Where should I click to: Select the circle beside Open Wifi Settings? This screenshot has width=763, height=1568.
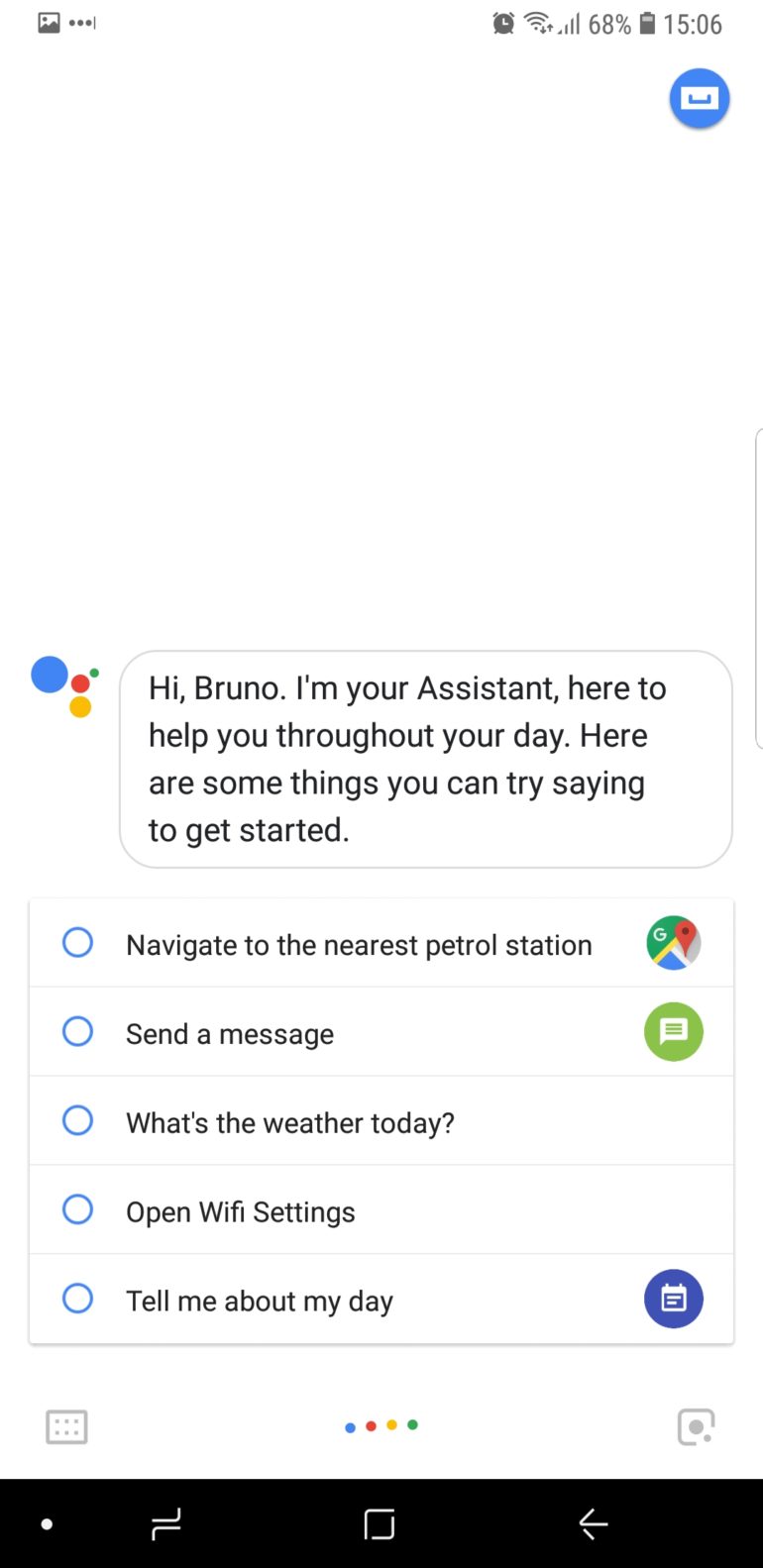tap(77, 1209)
